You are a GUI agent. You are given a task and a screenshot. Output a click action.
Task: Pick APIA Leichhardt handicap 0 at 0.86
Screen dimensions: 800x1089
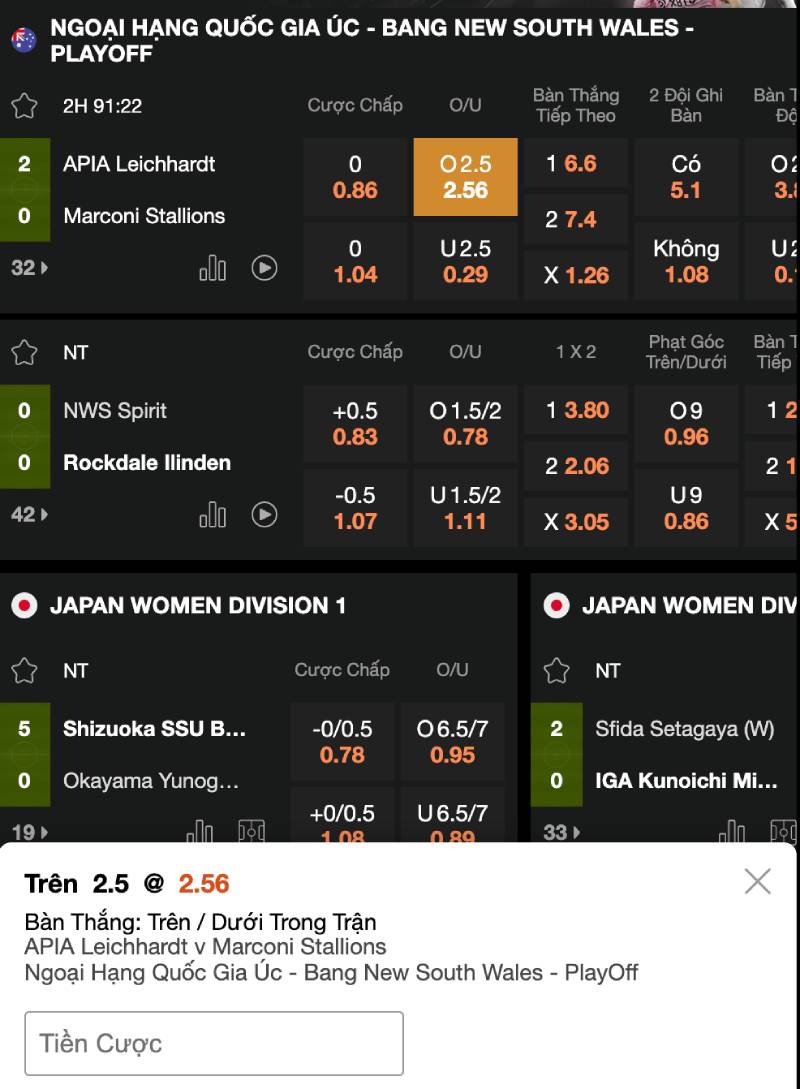point(355,176)
